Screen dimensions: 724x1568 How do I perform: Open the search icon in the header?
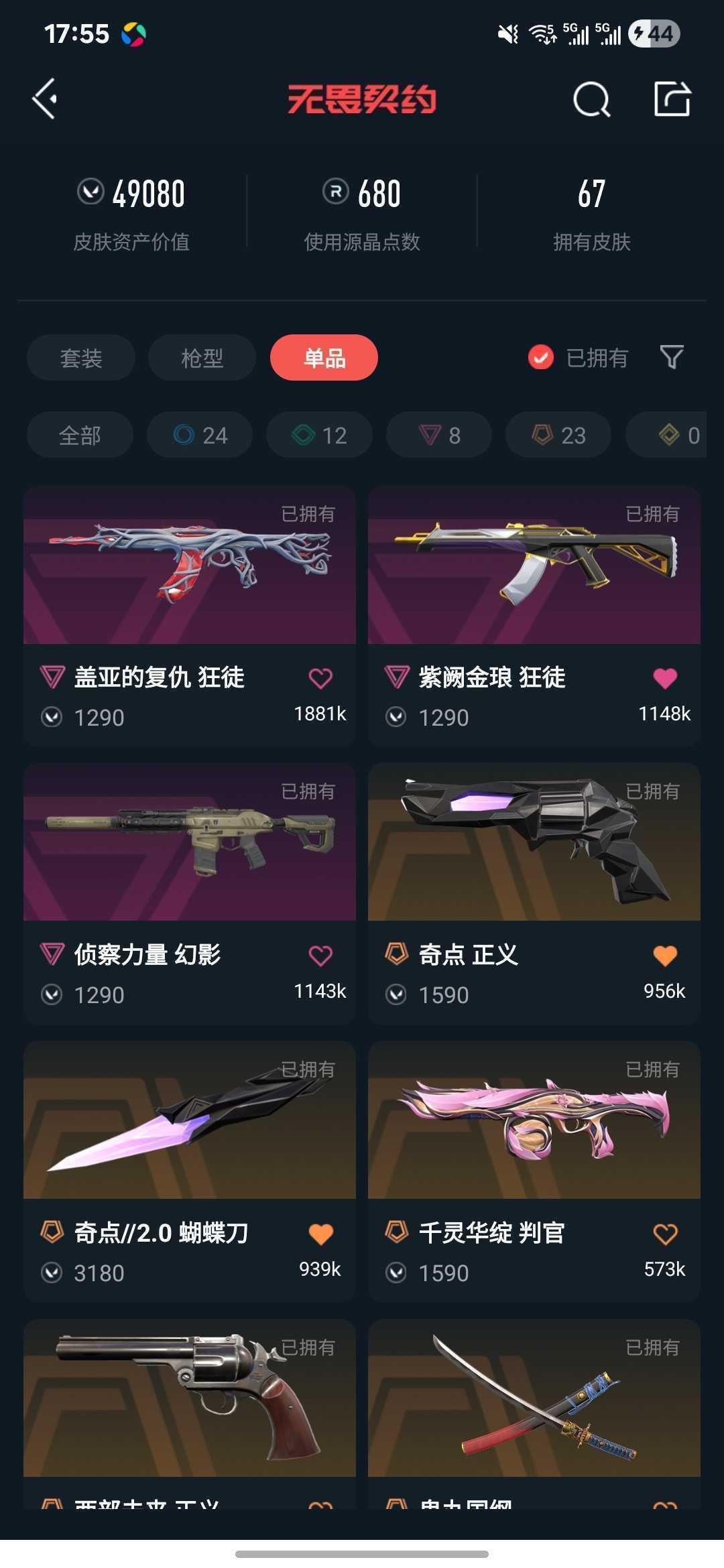pos(592,99)
